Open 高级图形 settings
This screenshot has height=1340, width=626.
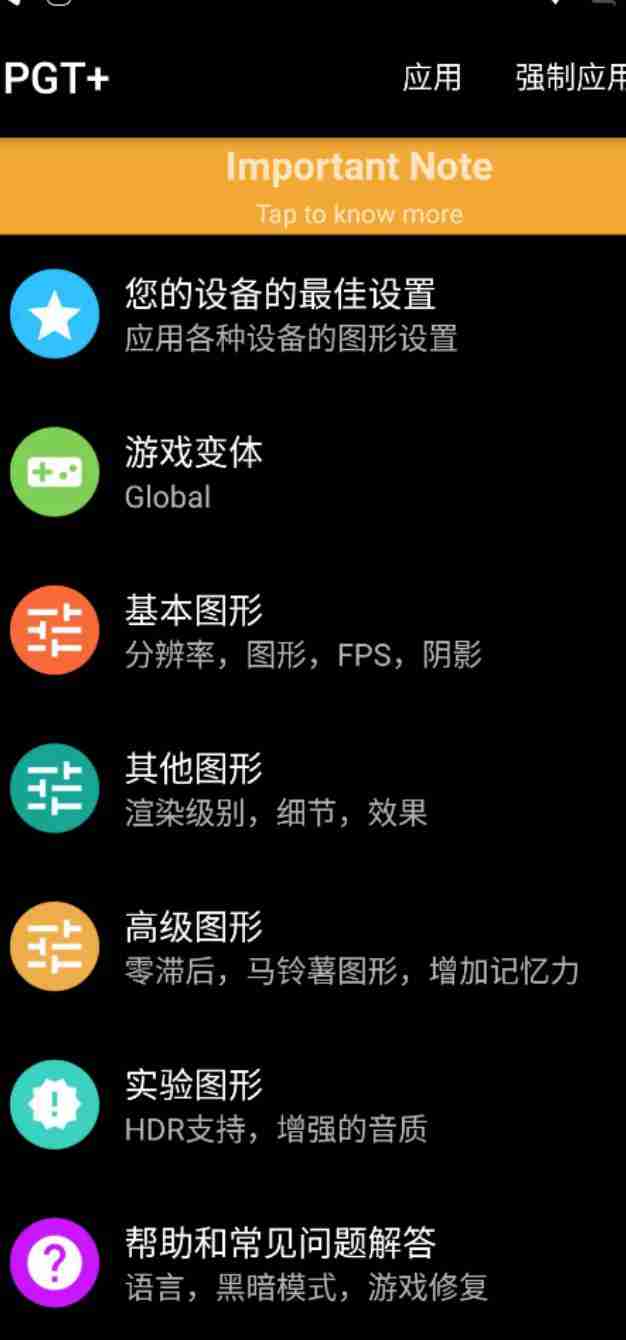(313, 947)
